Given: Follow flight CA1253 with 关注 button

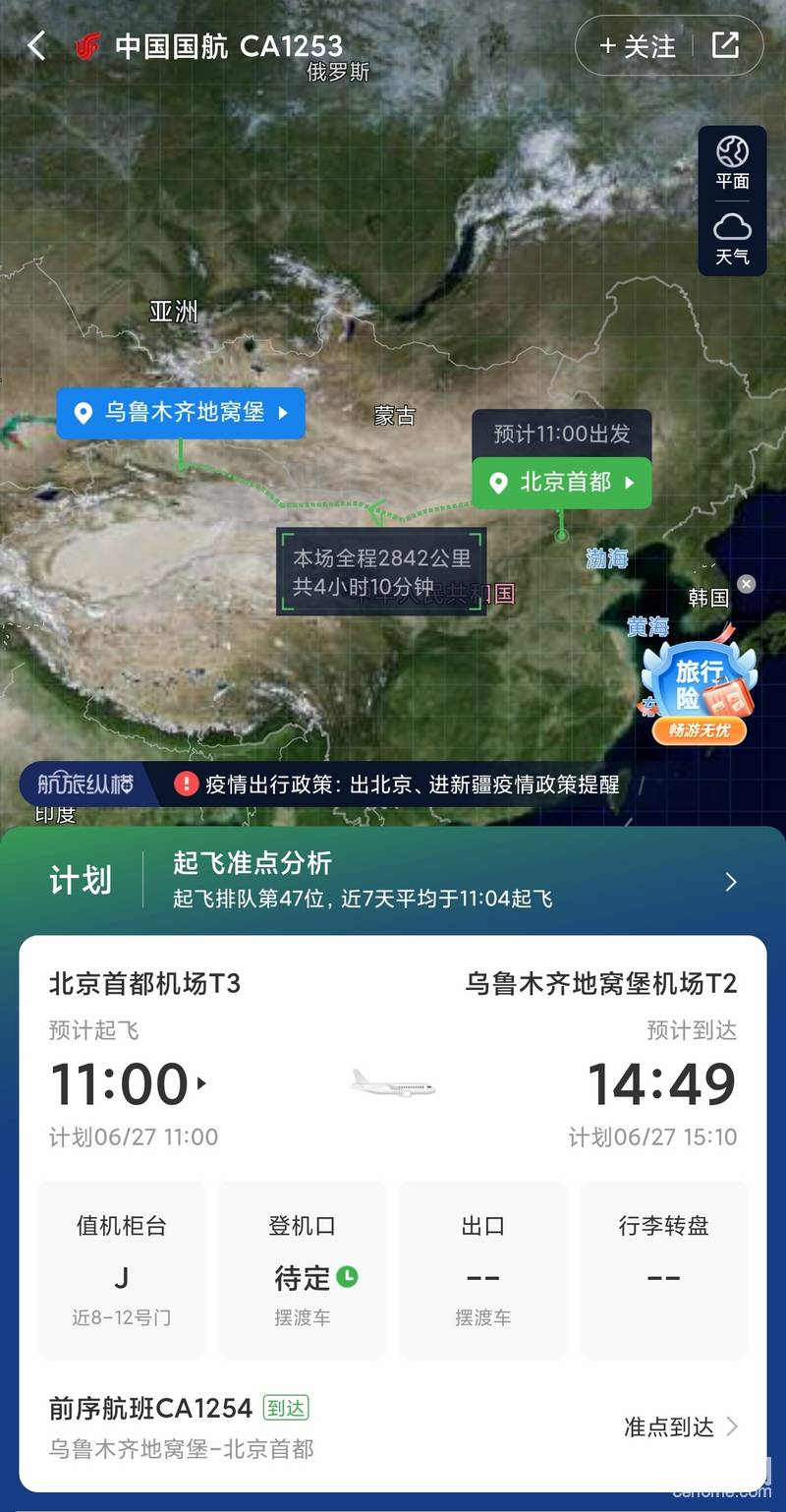Looking at the screenshot, I should tap(638, 45).
